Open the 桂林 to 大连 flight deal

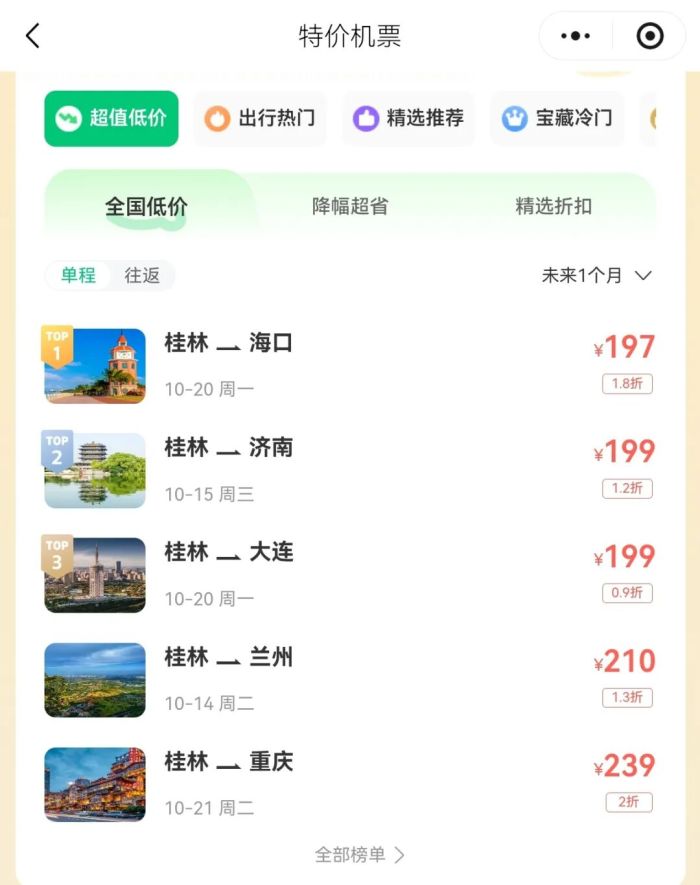350,574
